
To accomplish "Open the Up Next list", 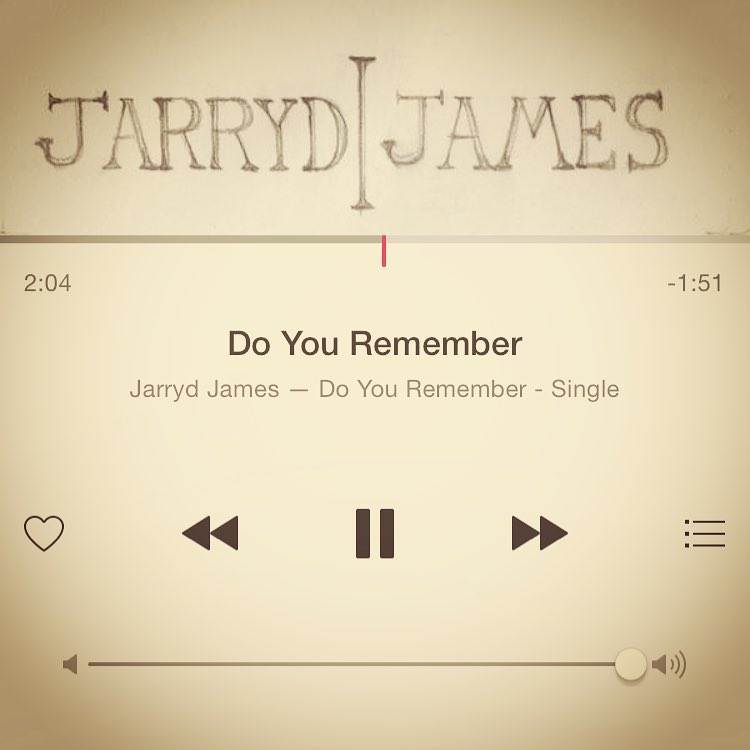I will pyautogui.click(x=705, y=533).
